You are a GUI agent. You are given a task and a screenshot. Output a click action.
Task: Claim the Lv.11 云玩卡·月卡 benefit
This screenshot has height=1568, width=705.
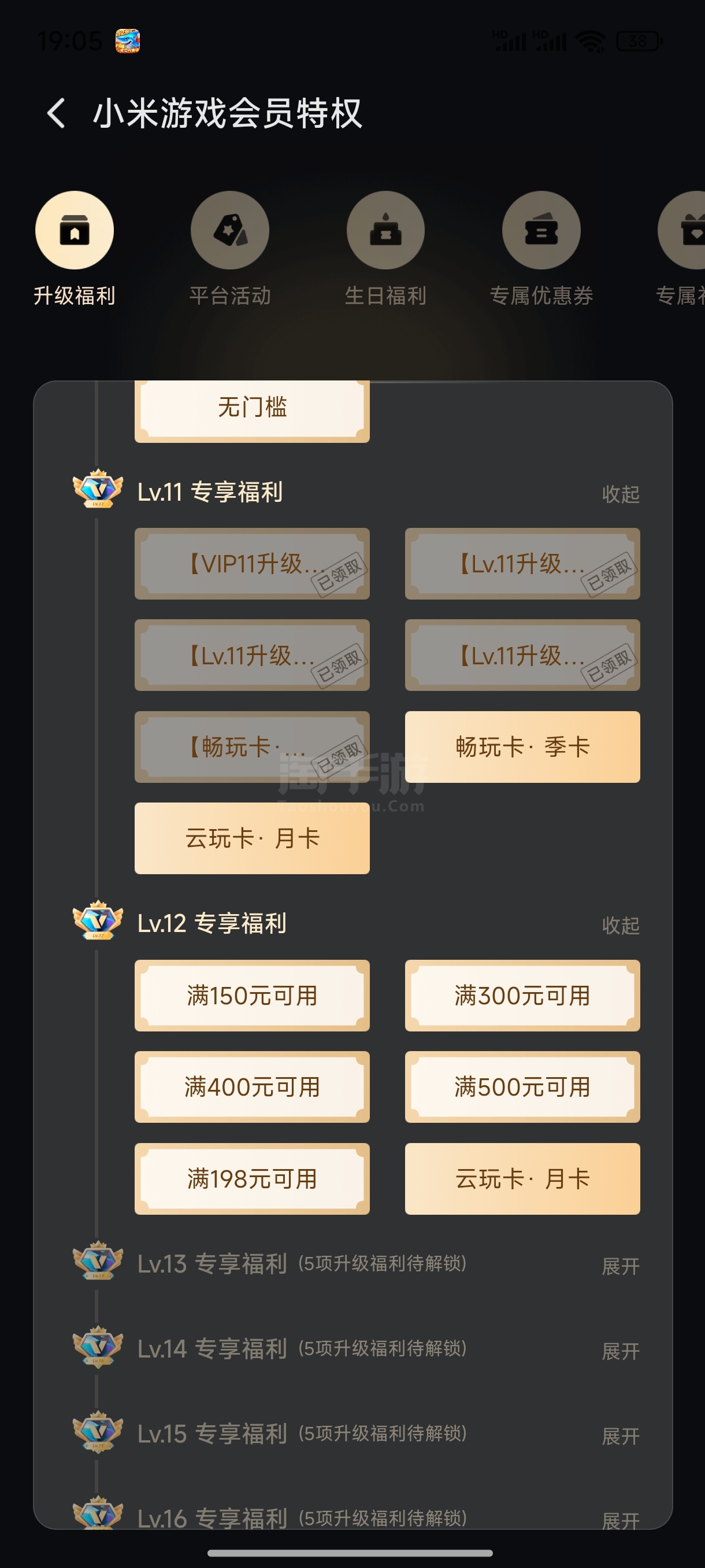coord(252,838)
